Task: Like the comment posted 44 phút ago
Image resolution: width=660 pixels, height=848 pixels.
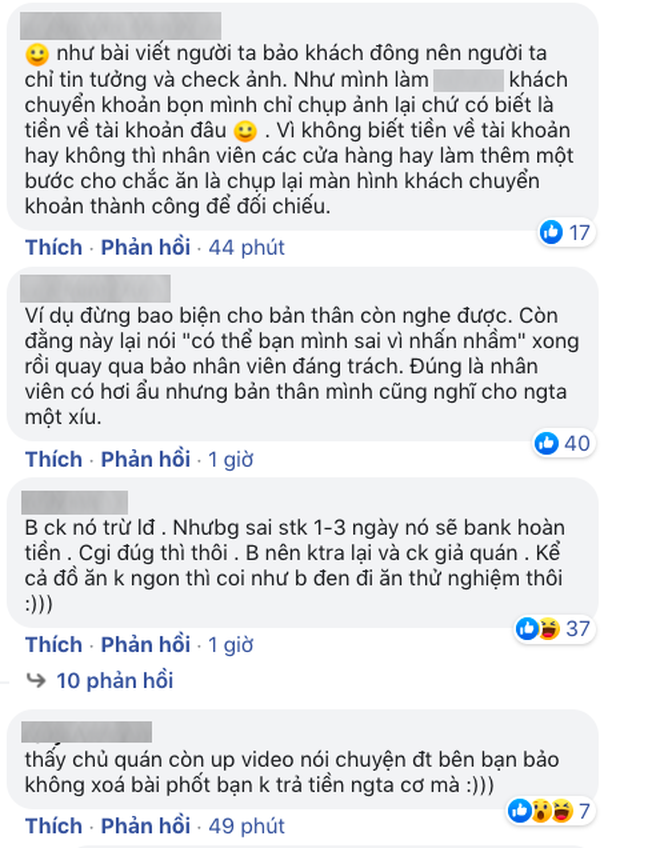Action: 53,247
